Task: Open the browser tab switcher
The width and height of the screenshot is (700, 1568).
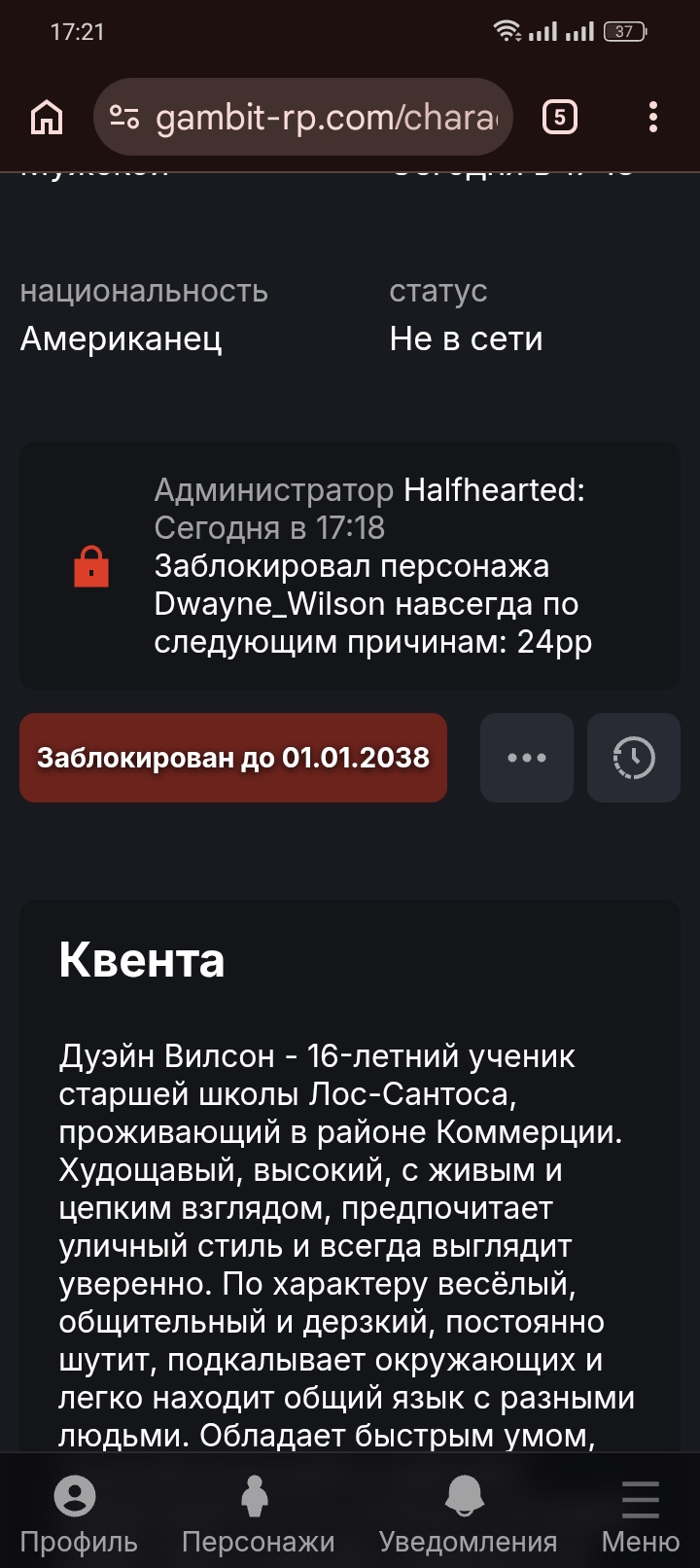Action: (x=559, y=118)
